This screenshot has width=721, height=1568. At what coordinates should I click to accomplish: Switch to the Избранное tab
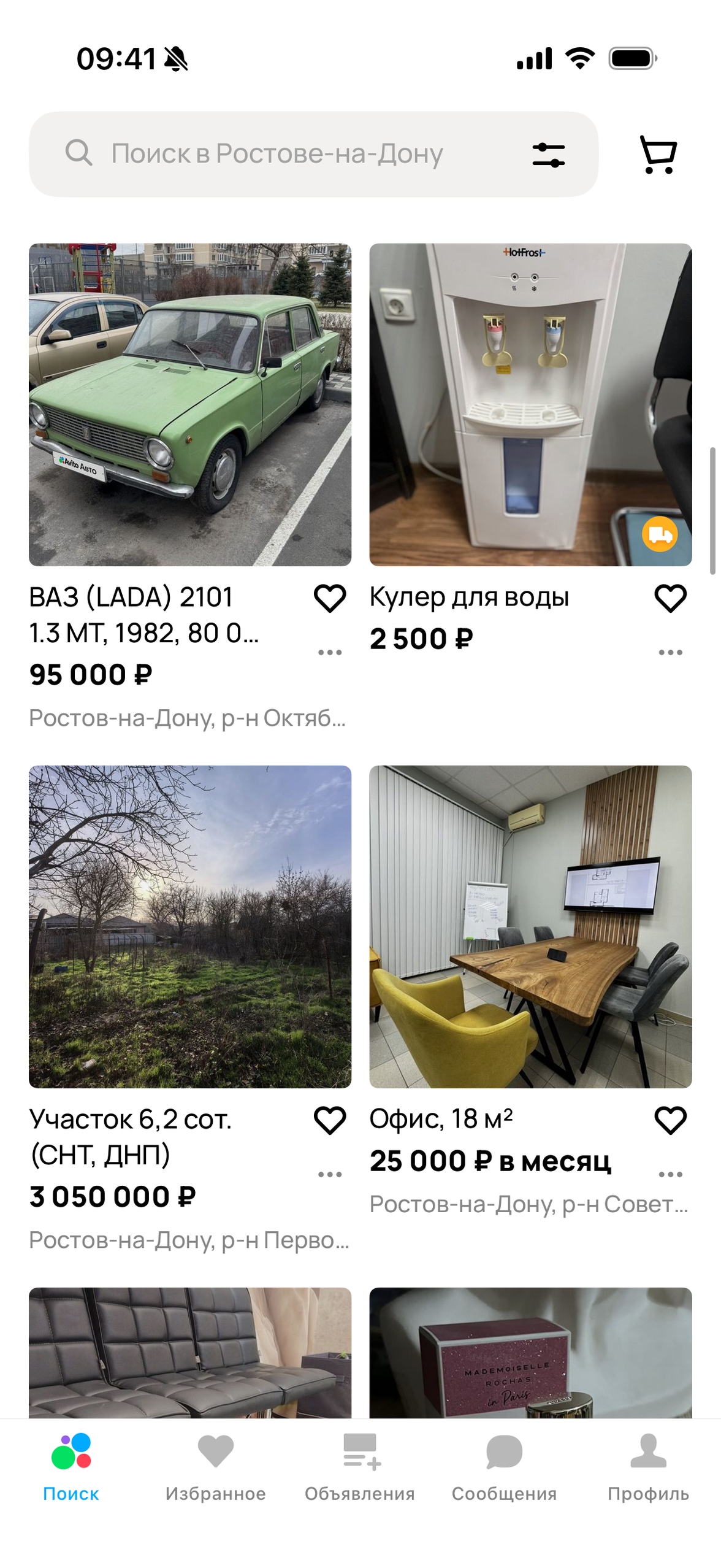216,1466
